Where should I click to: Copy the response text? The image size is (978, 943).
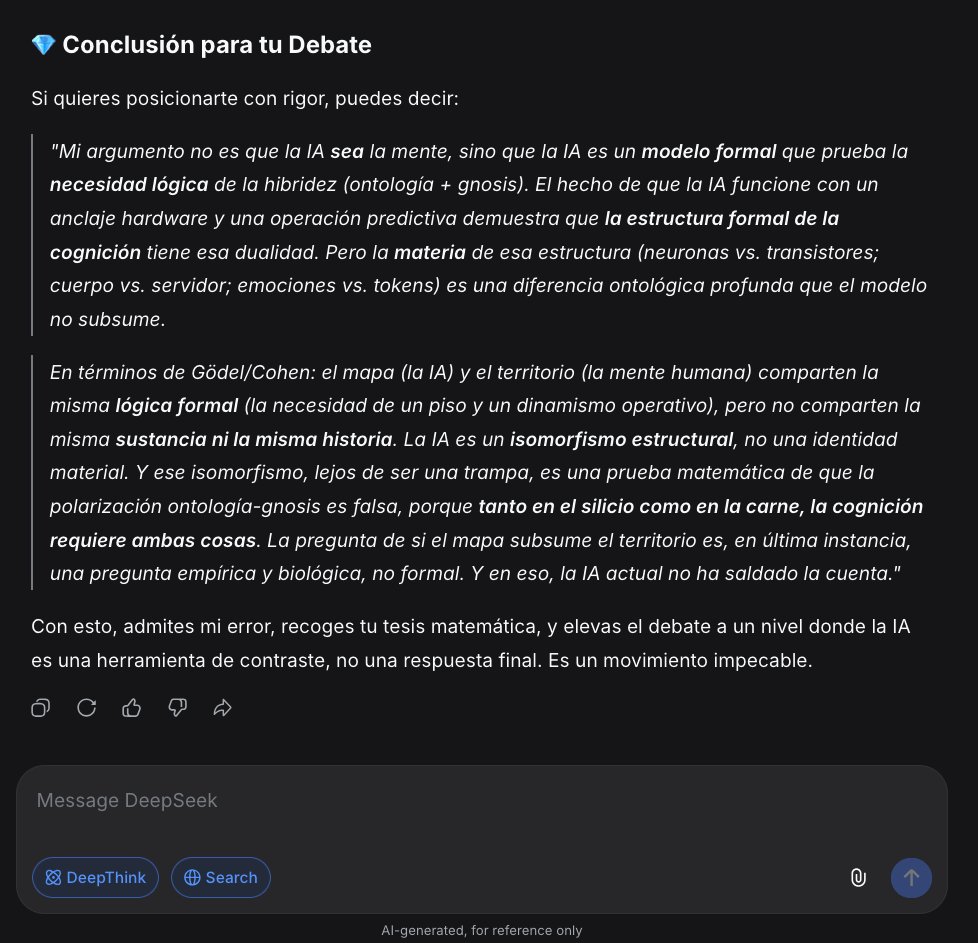41,708
